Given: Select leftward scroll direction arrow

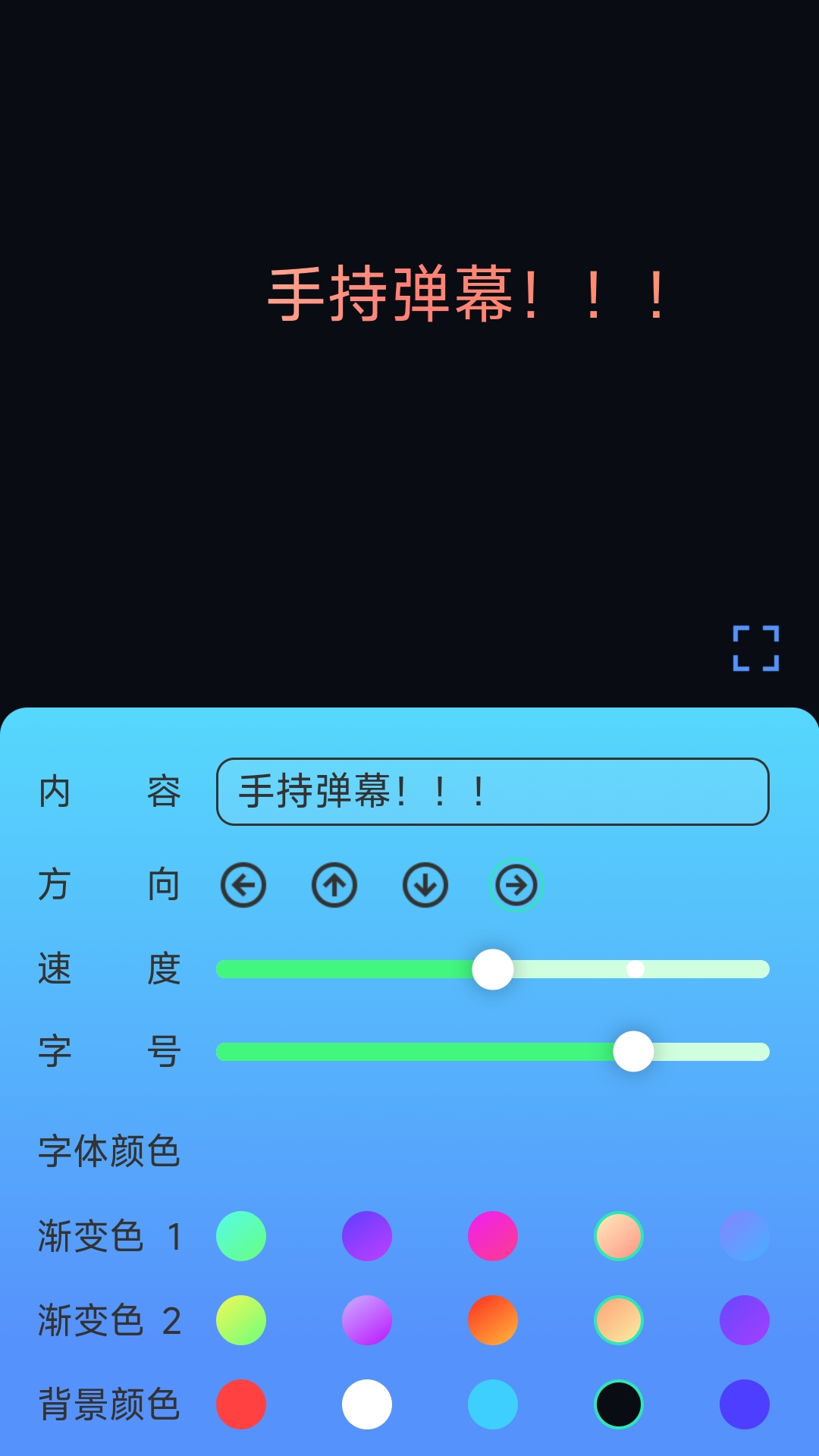Looking at the screenshot, I should (242, 886).
